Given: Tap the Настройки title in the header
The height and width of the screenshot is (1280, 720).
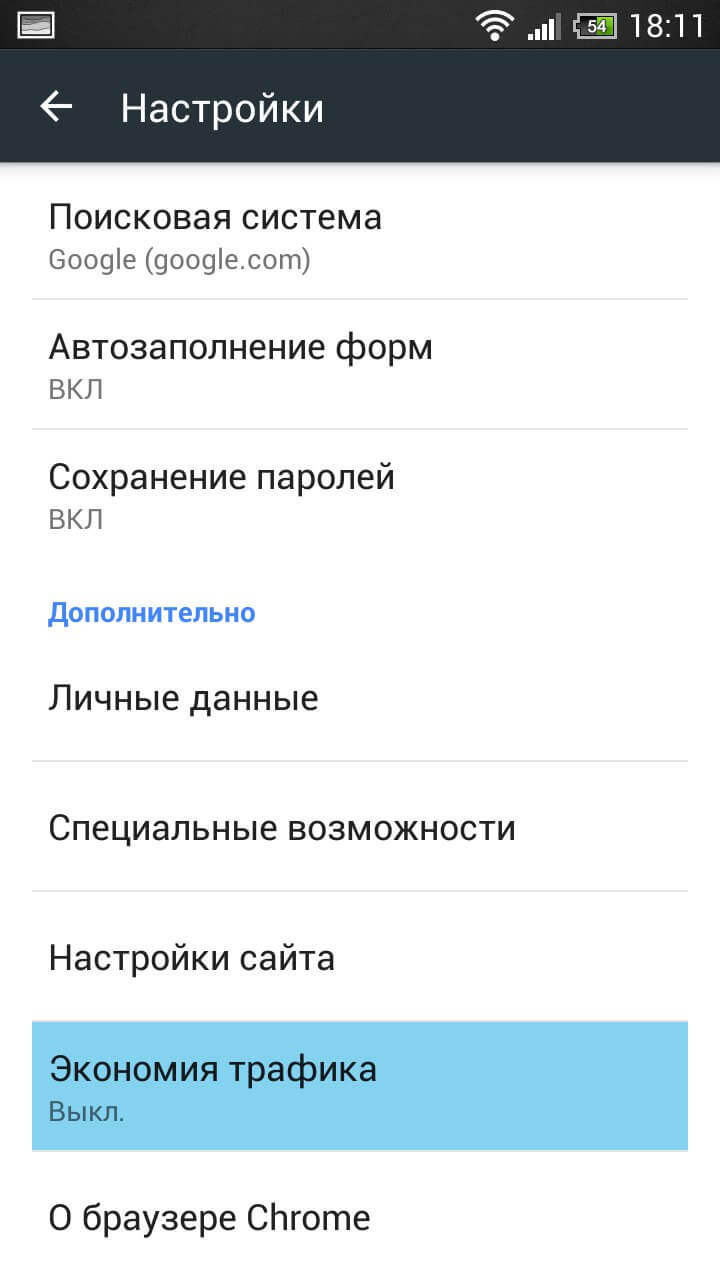Looking at the screenshot, I should point(221,108).
